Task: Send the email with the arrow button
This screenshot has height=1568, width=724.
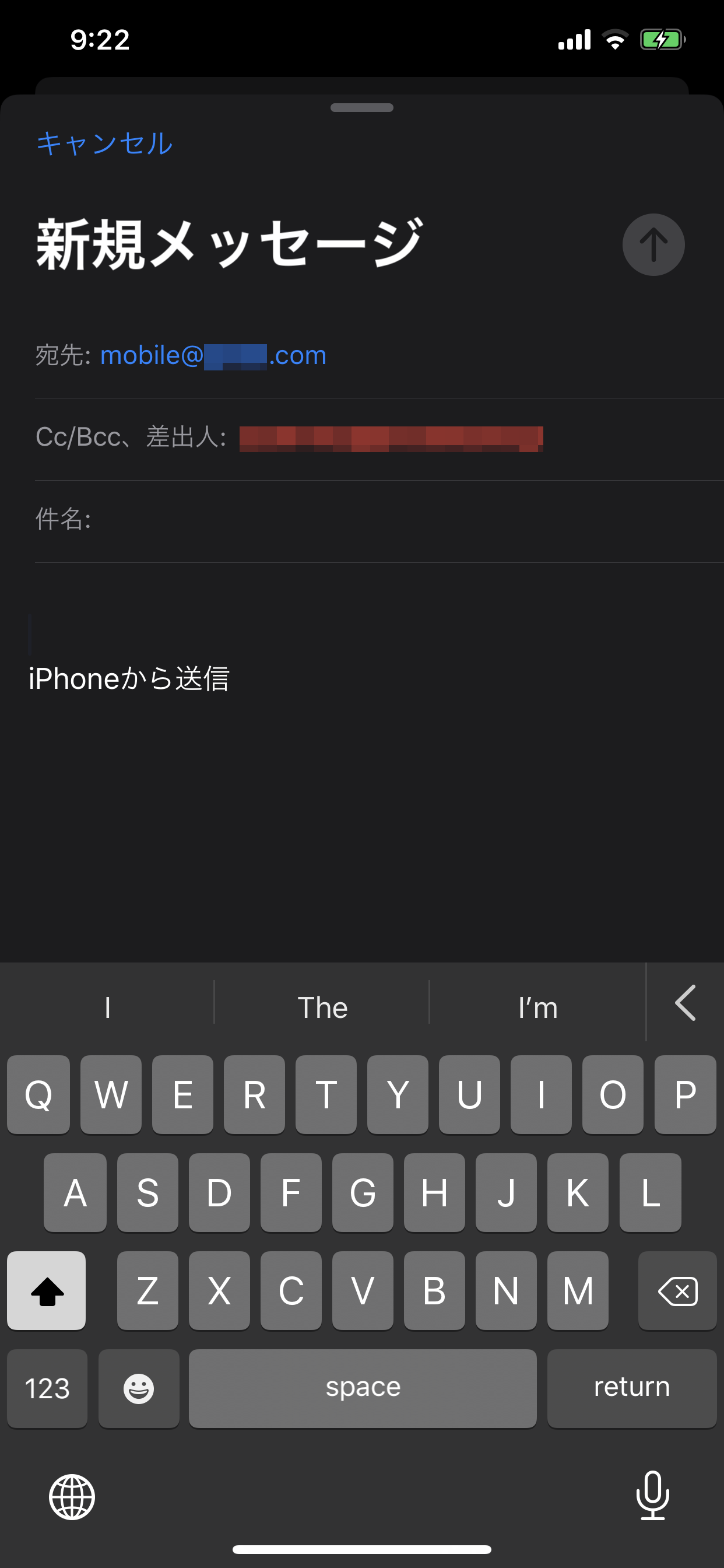Action: [653, 244]
